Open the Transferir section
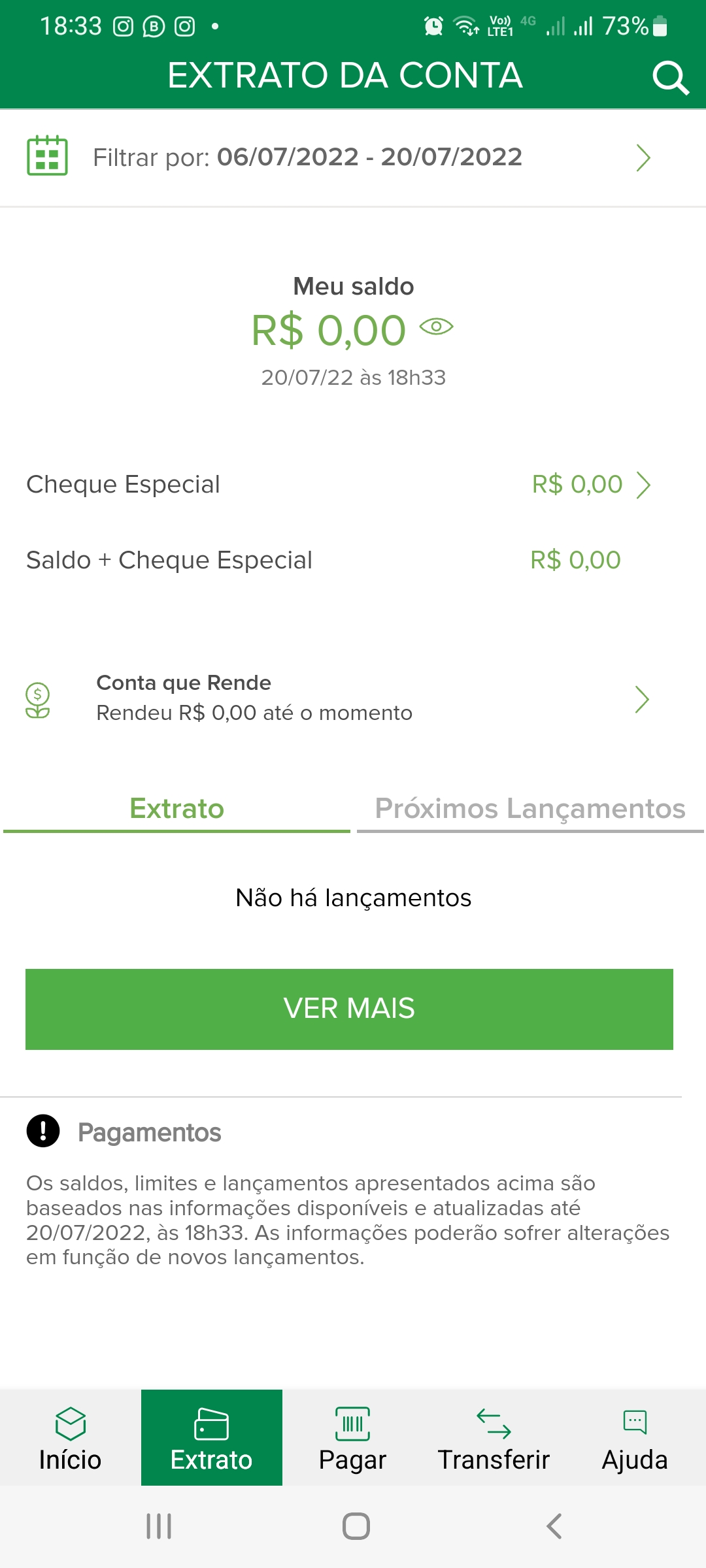Image resolution: width=706 pixels, height=1568 pixels. (x=494, y=1439)
